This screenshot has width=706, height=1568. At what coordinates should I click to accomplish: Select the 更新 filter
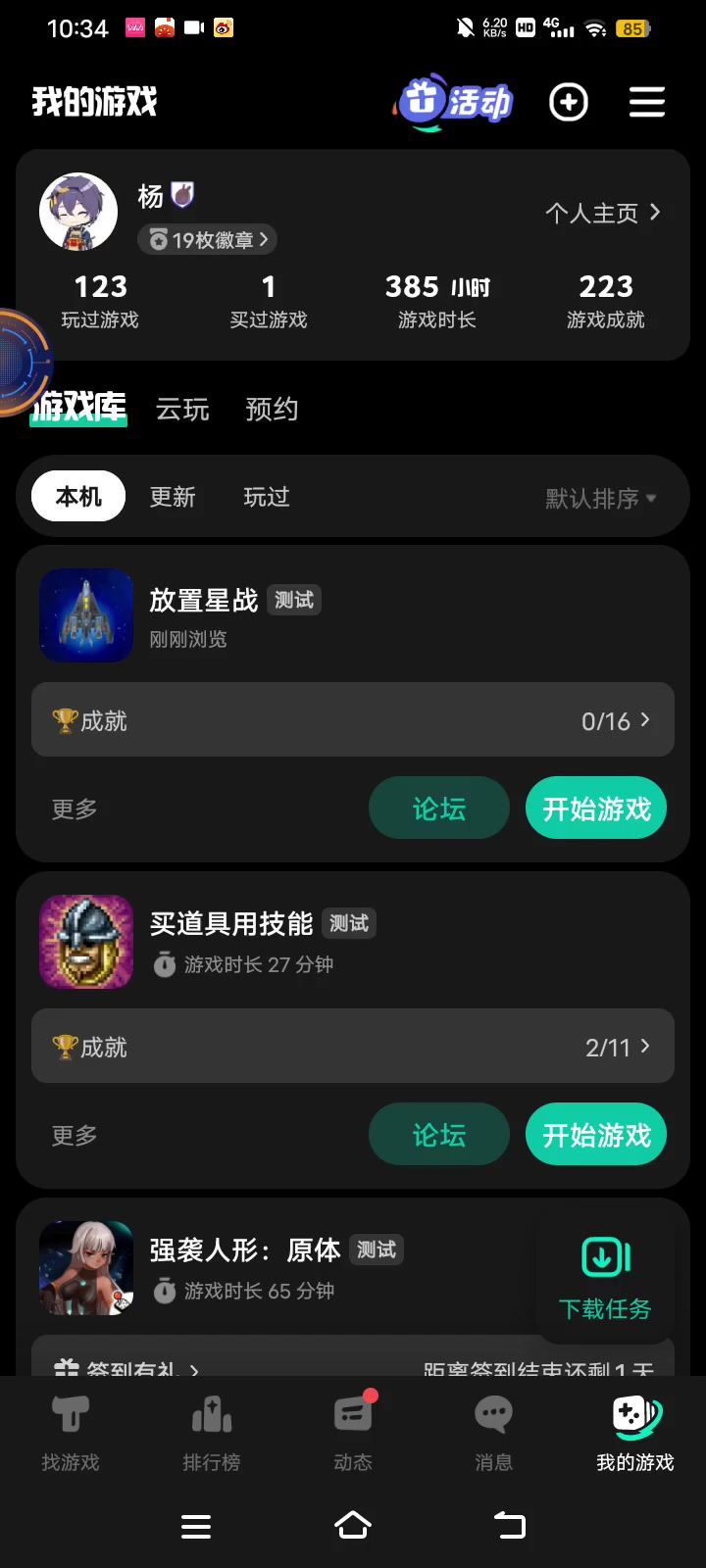pos(173,497)
